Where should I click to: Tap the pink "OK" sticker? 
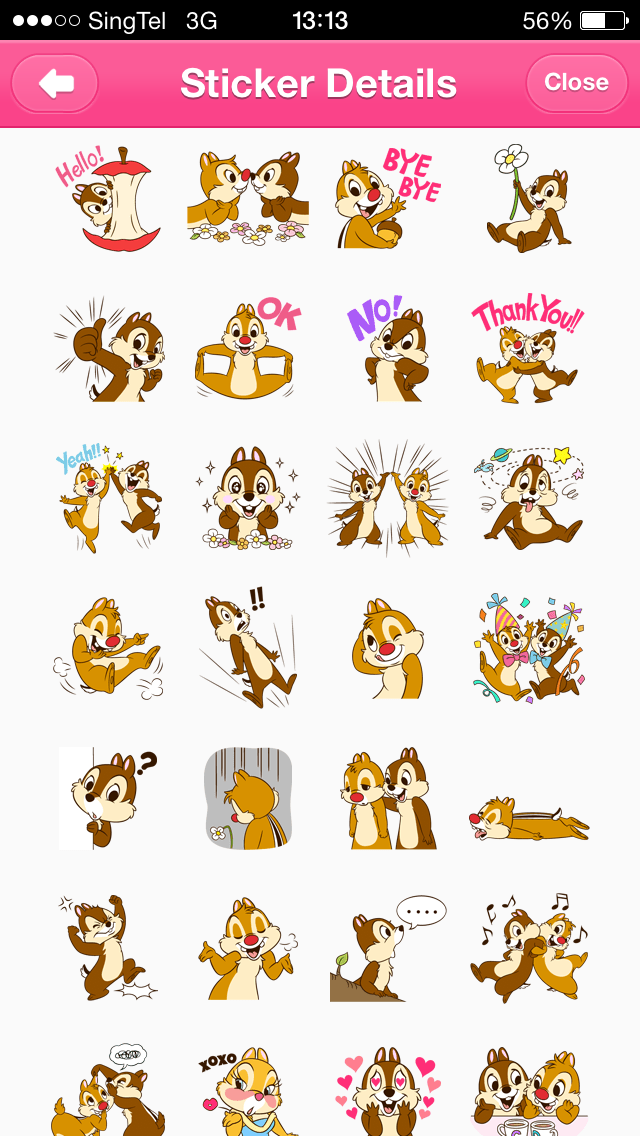[248, 347]
